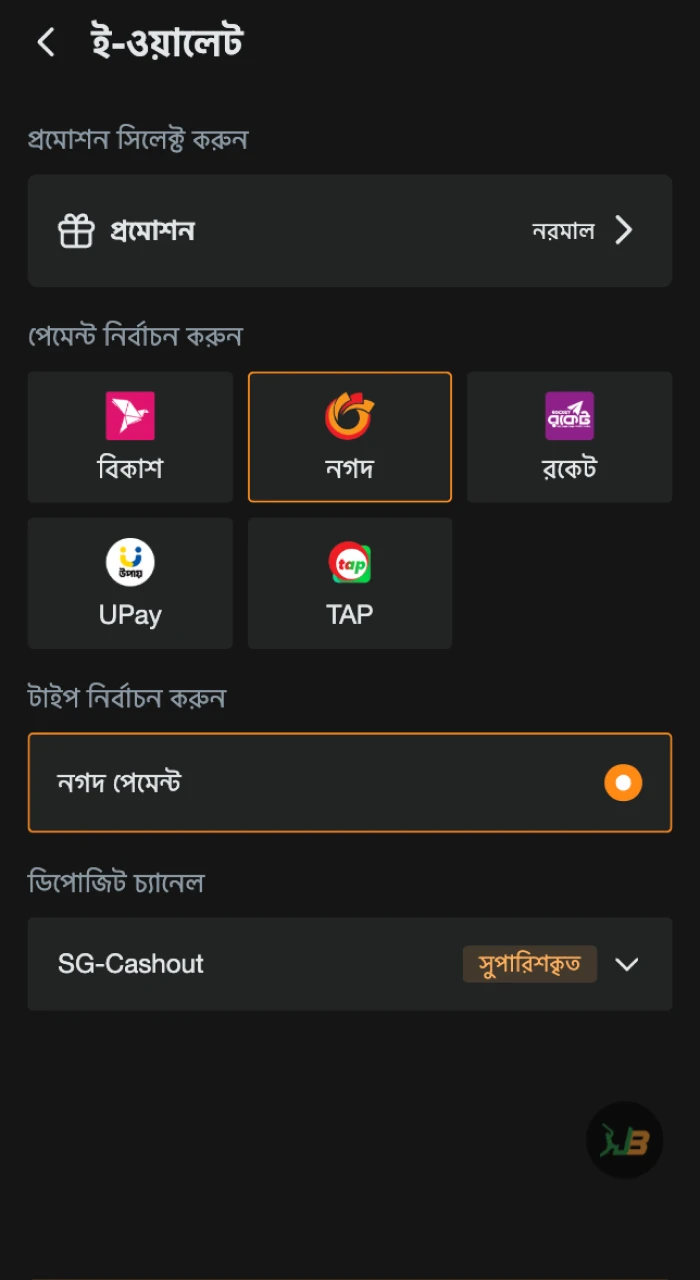The image size is (700, 1280).
Task: Select রকেট payment method
Action: coord(569,437)
